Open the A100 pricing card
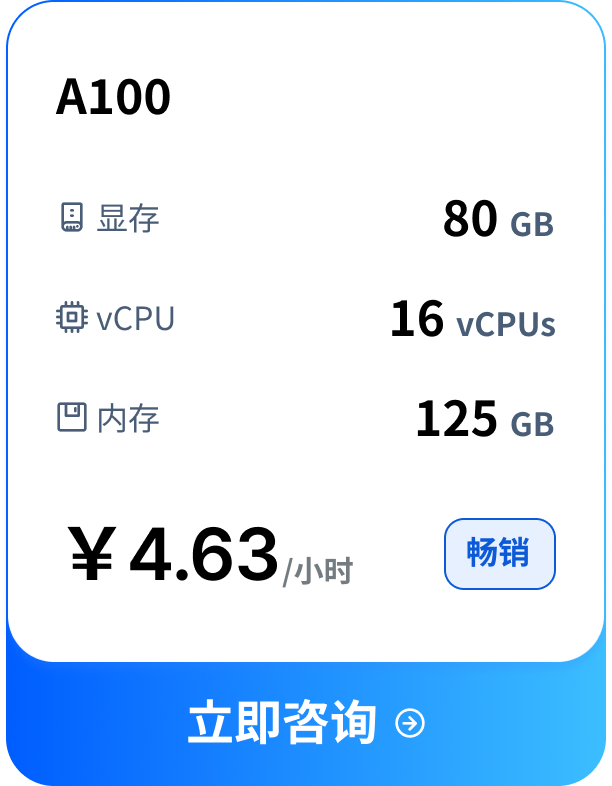Image resolution: width=612 pixels, height=786 pixels. pyautogui.click(x=305, y=330)
